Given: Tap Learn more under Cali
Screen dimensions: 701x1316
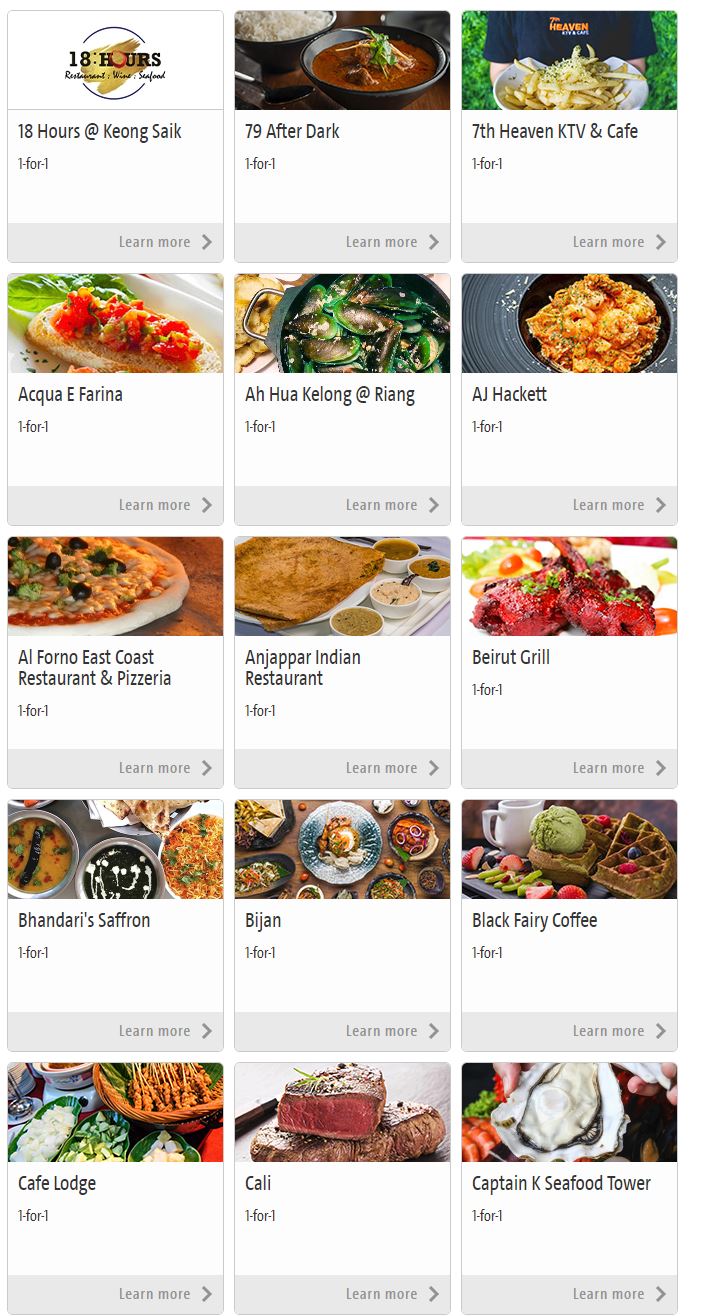Looking at the screenshot, I should 392,1294.
